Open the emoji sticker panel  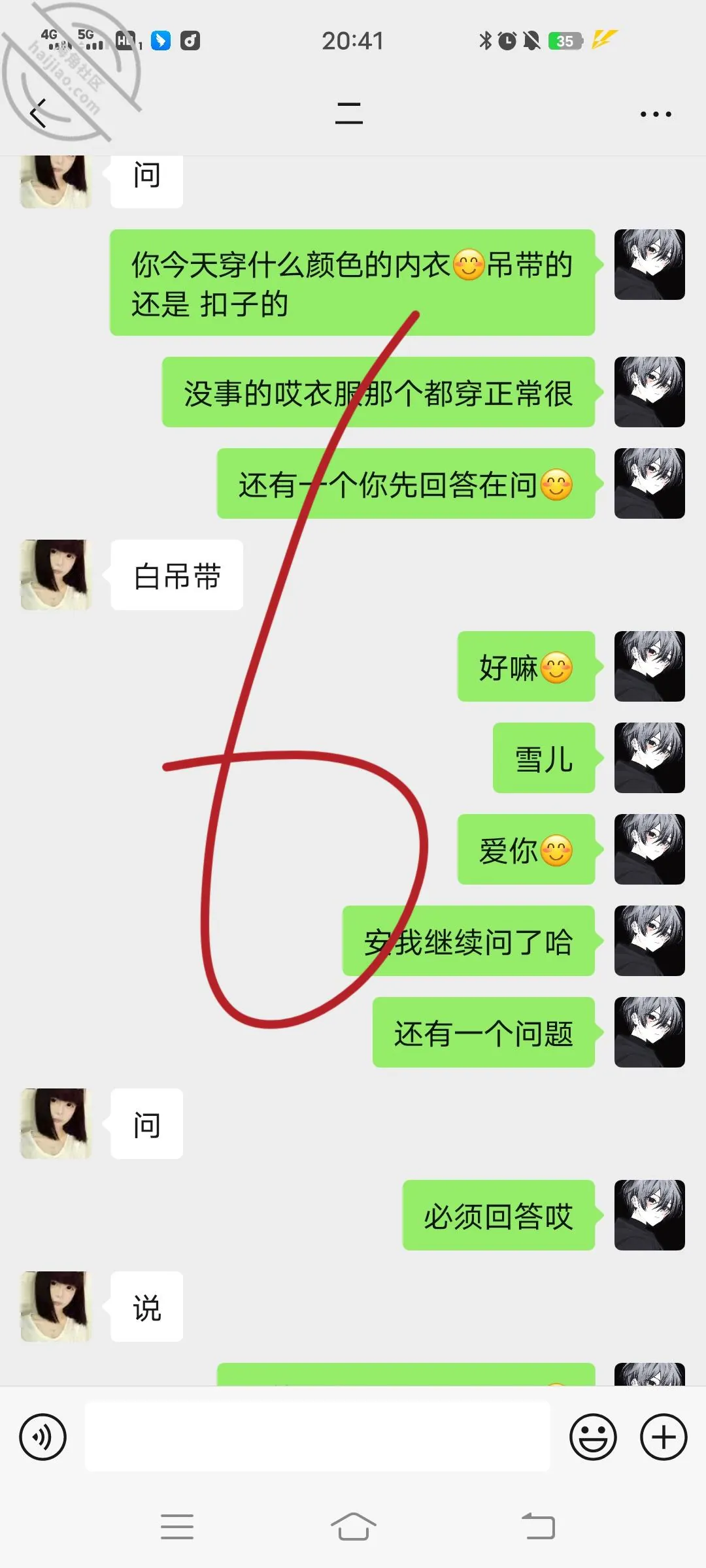pyautogui.click(x=593, y=1437)
